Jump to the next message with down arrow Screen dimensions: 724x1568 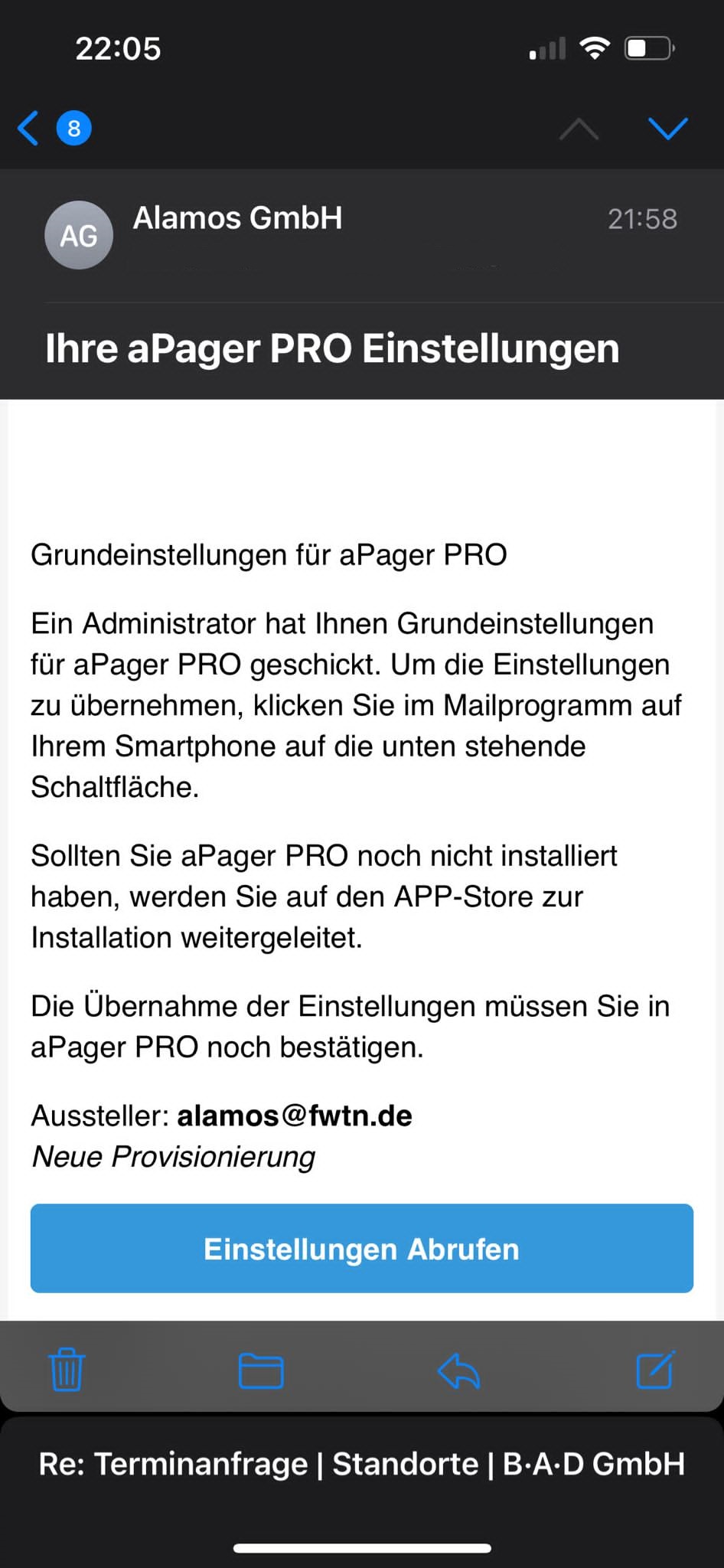(667, 128)
